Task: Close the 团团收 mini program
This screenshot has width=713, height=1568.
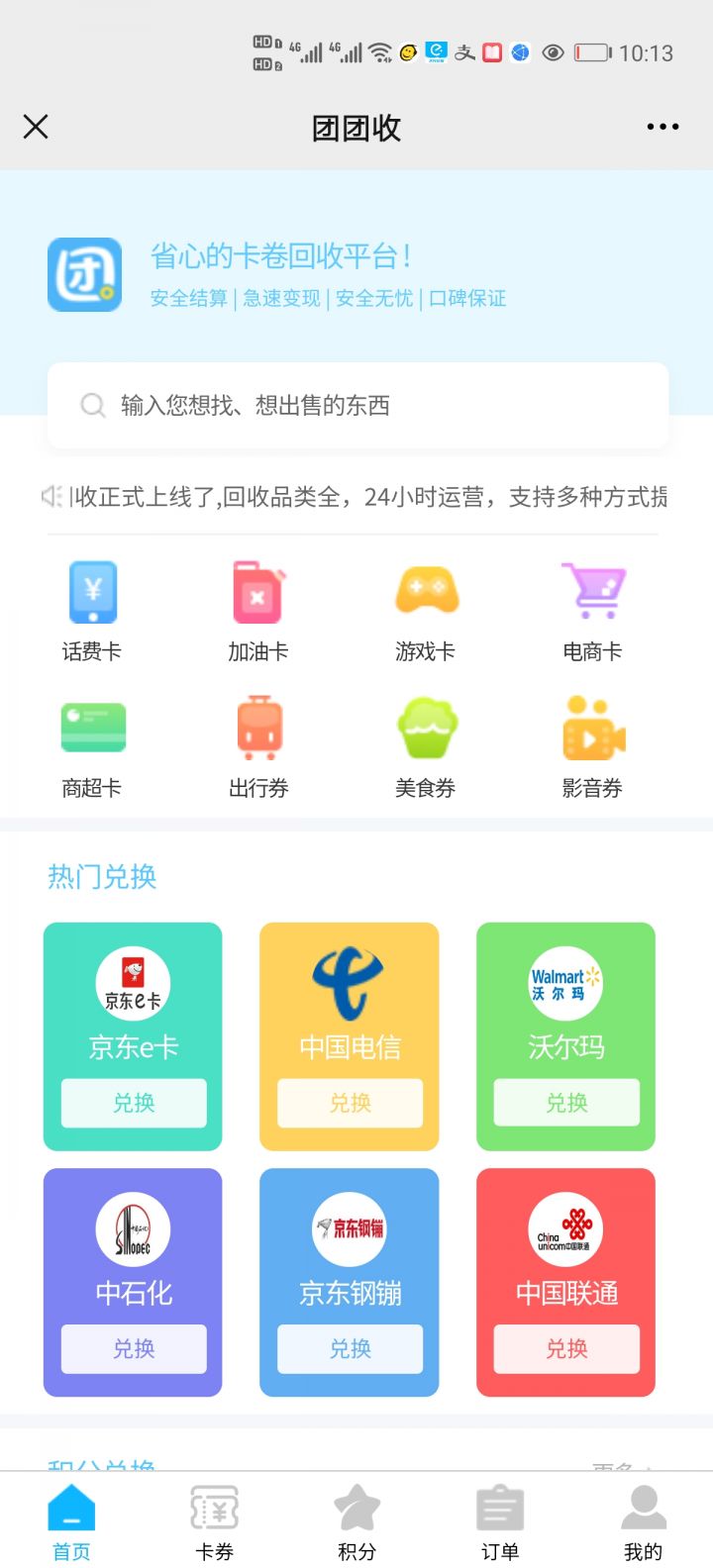Action: [36, 127]
